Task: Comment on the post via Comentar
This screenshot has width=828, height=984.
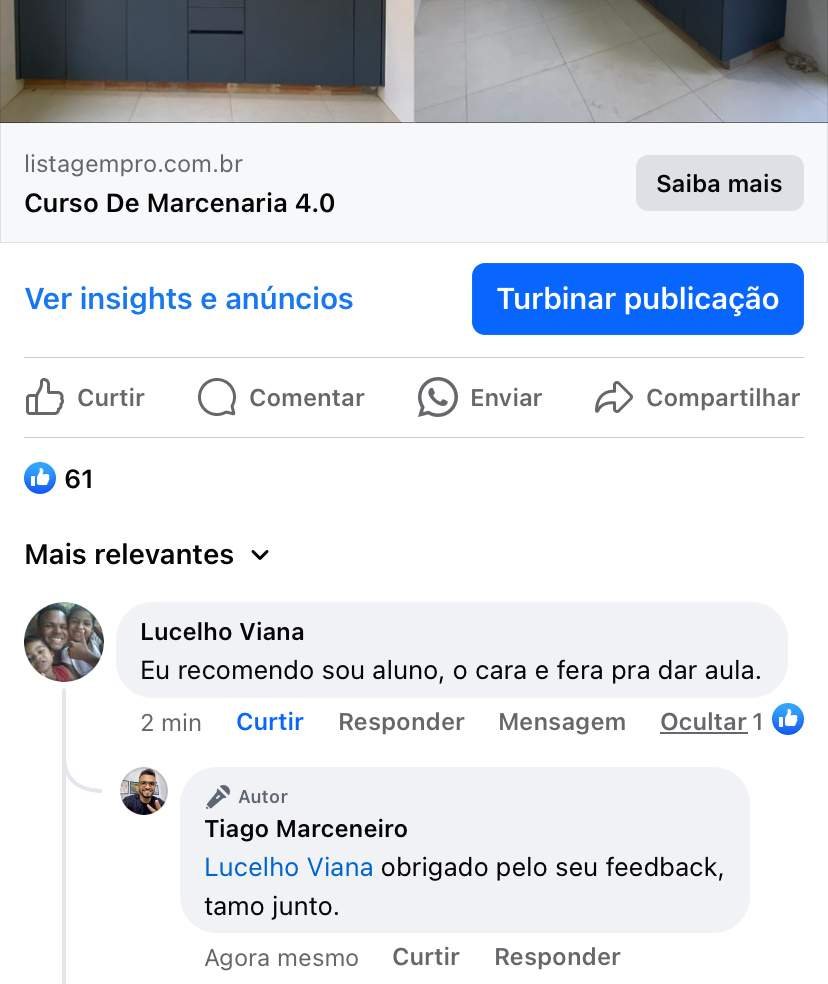Action: tap(281, 398)
